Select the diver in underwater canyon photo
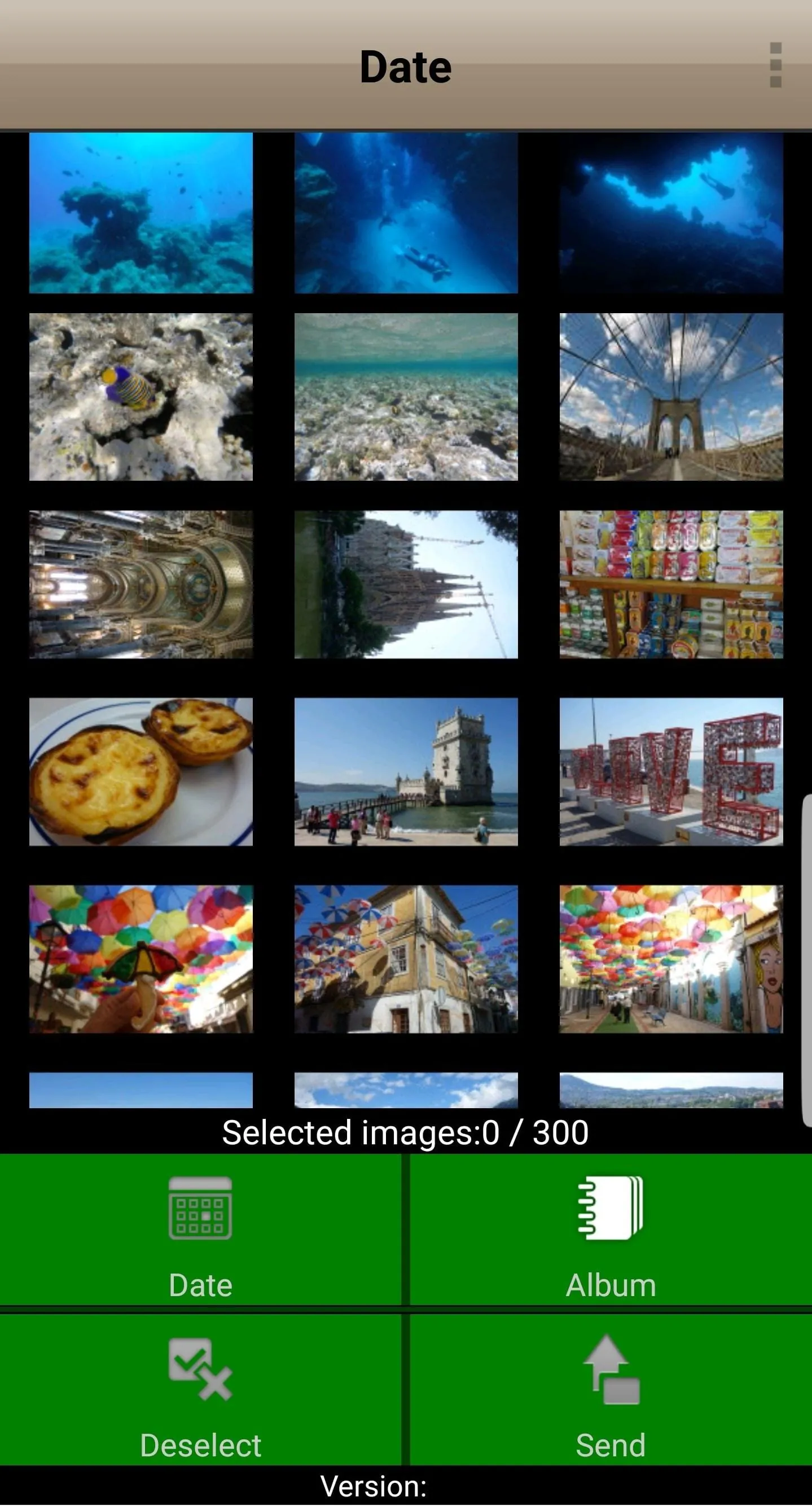 (x=406, y=212)
